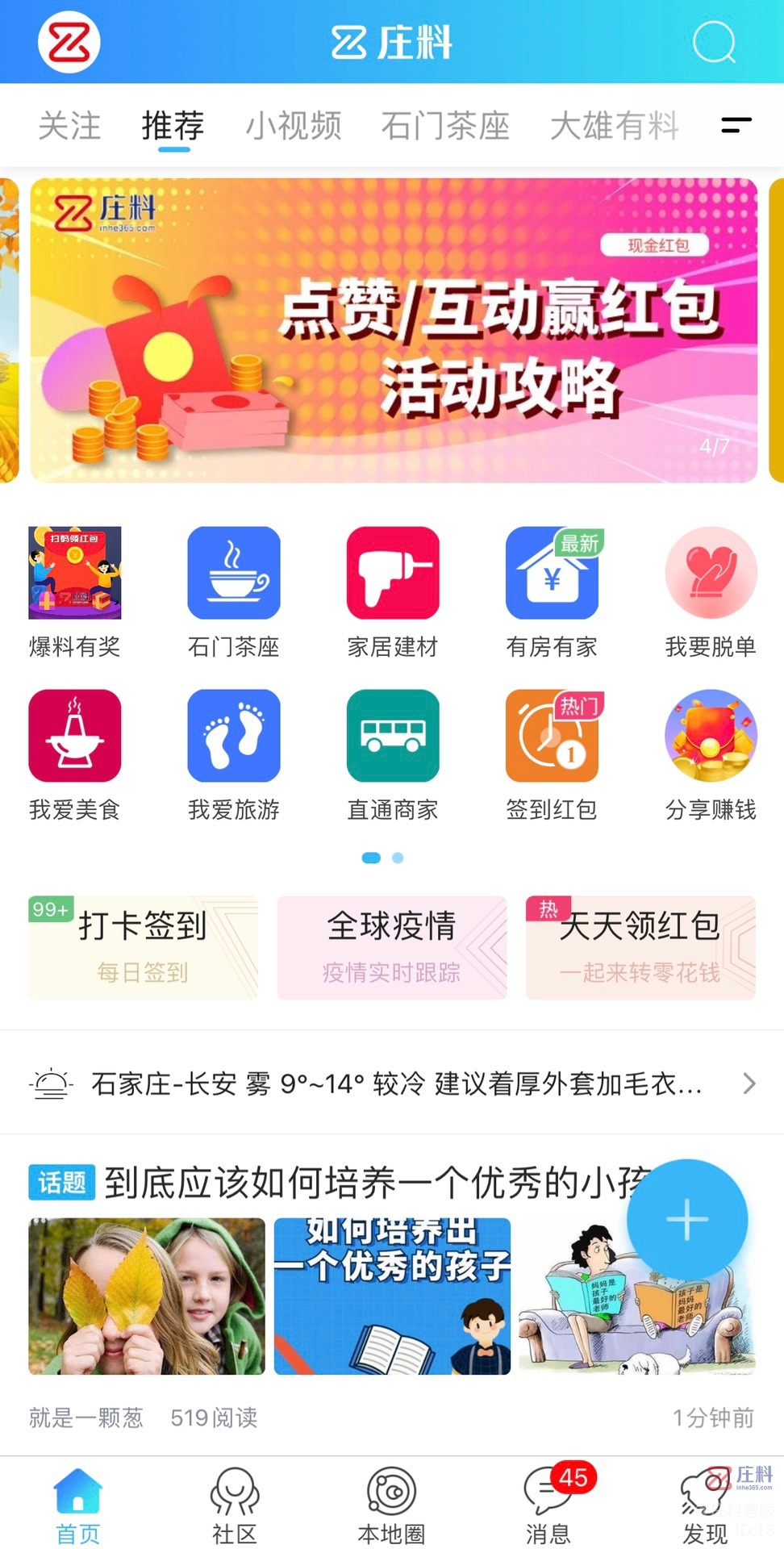784x1549 pixels.
Task: Go to 有房有家 section
Action: (x=552, y=592)
